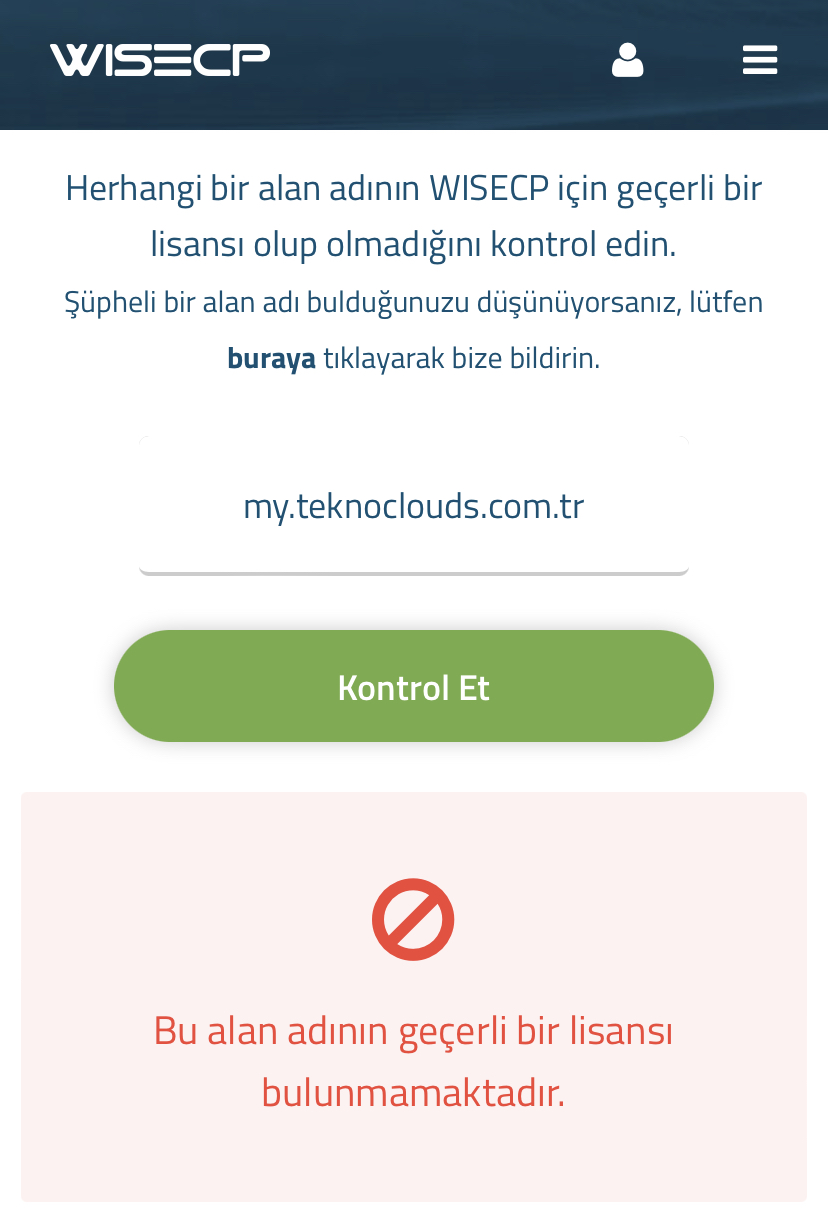Tap the Kontrol Et button
Screen dimensions: 828x1225
coord(414,687)
